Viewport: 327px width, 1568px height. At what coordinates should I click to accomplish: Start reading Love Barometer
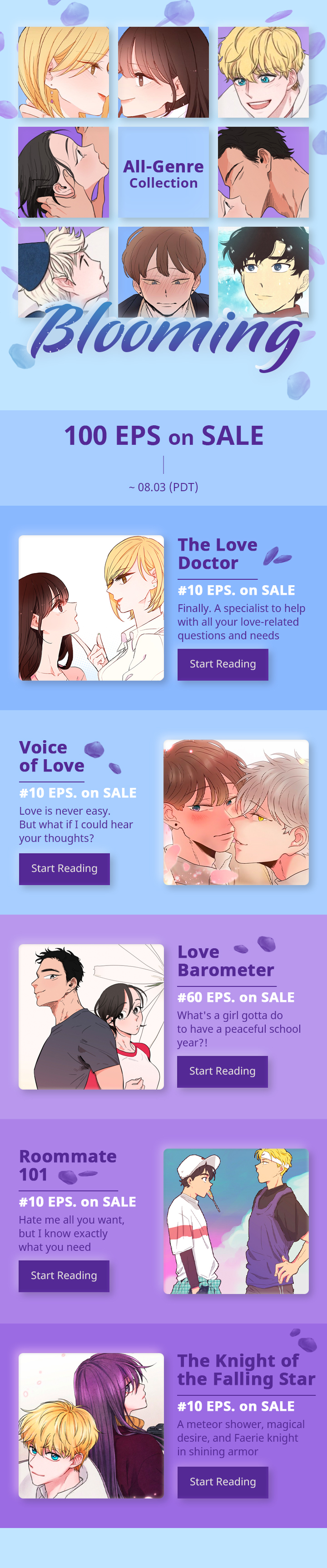[x=222, y=1070]
